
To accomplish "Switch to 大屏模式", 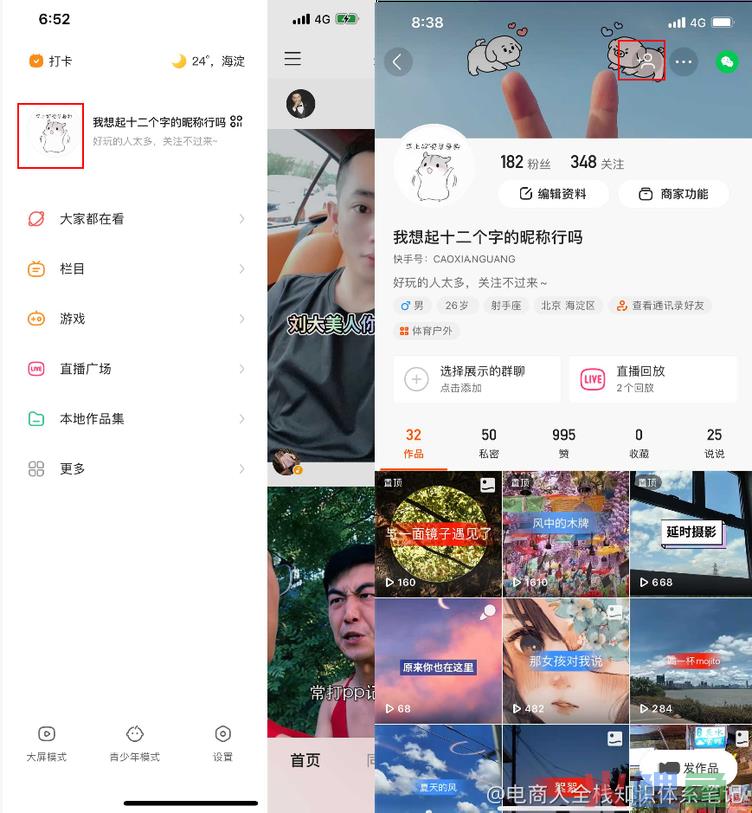I will tap(46, 743).
